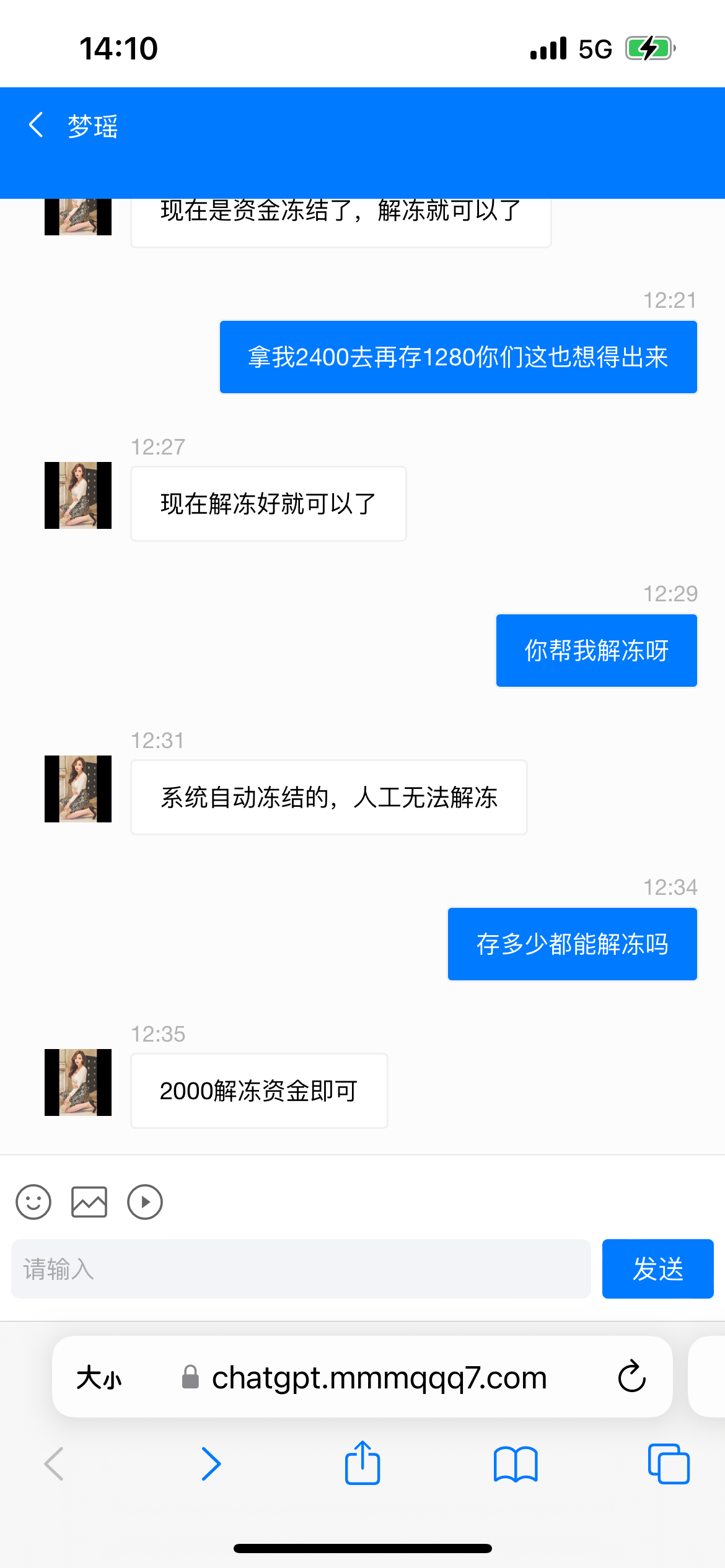The width and height of the screenshot is (725, 1568).
Task: Attach an image to the chat
Action: 89,1202
